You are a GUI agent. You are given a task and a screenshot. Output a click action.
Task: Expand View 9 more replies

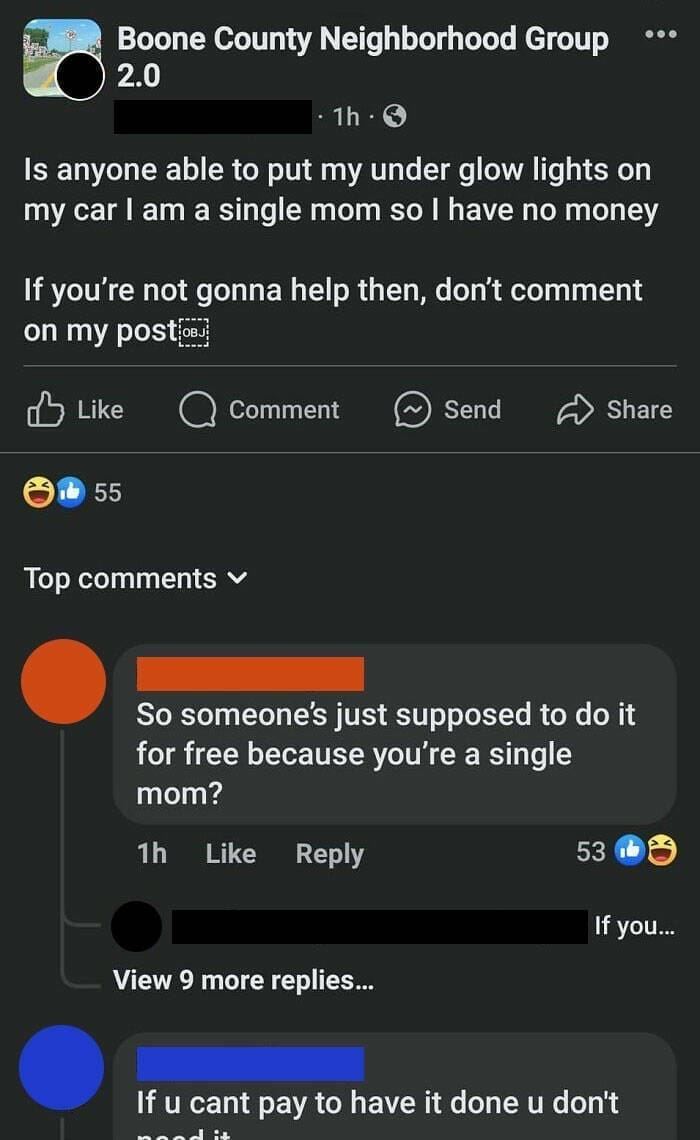(x=243, y=980)
